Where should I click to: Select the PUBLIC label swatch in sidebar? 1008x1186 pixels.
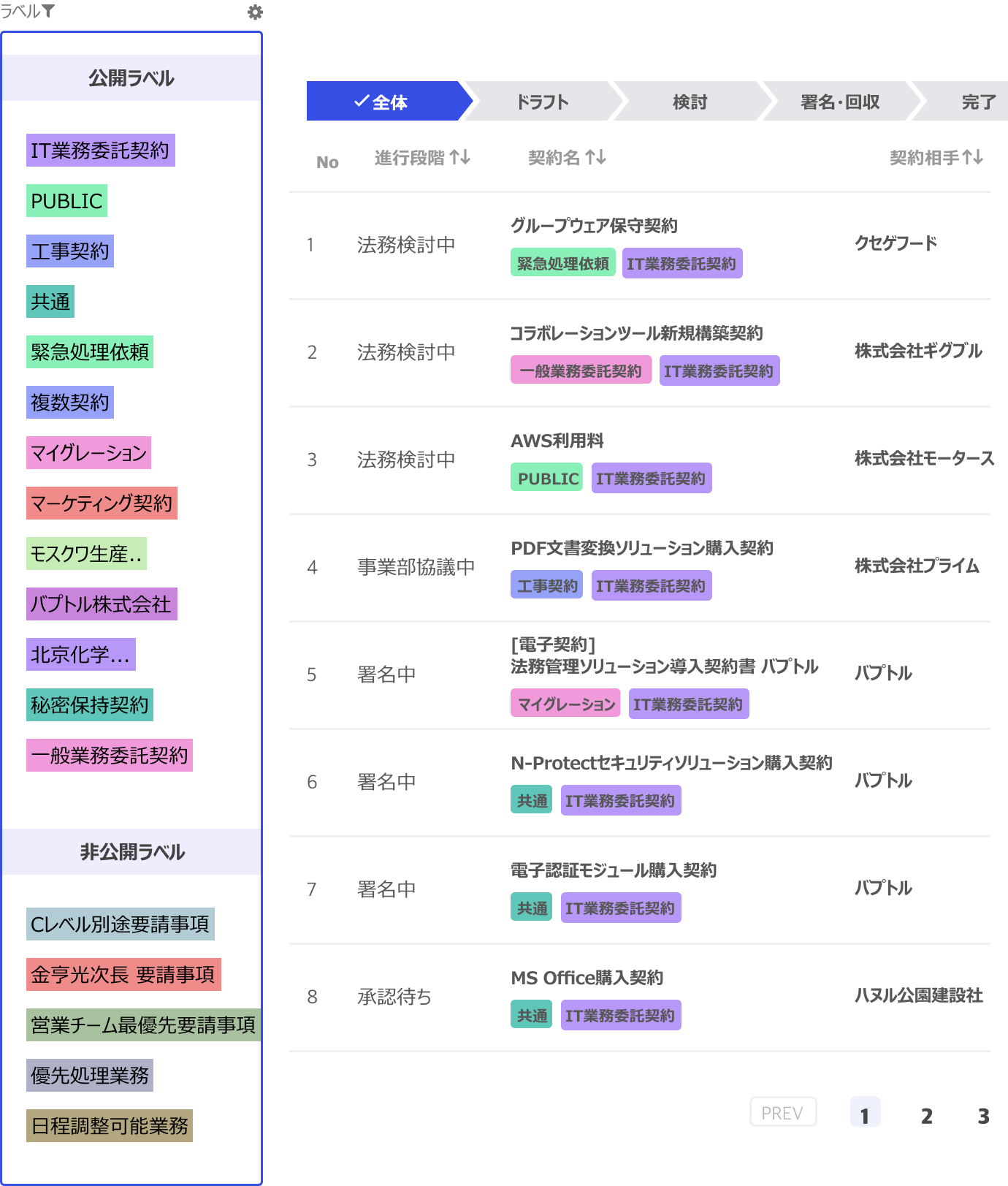[x=66, y=200]
